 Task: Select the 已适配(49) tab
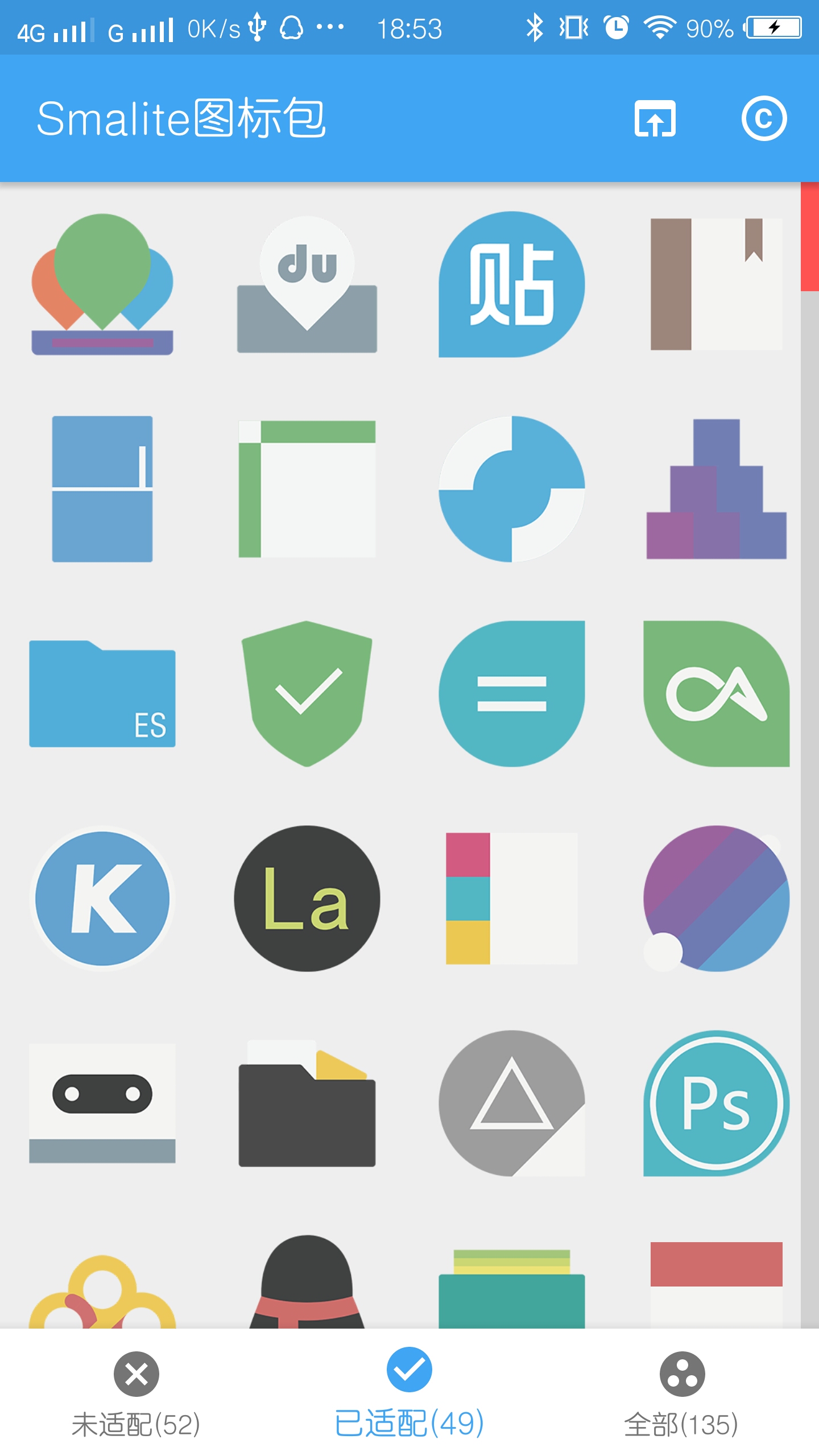(x=409, y=1393)
